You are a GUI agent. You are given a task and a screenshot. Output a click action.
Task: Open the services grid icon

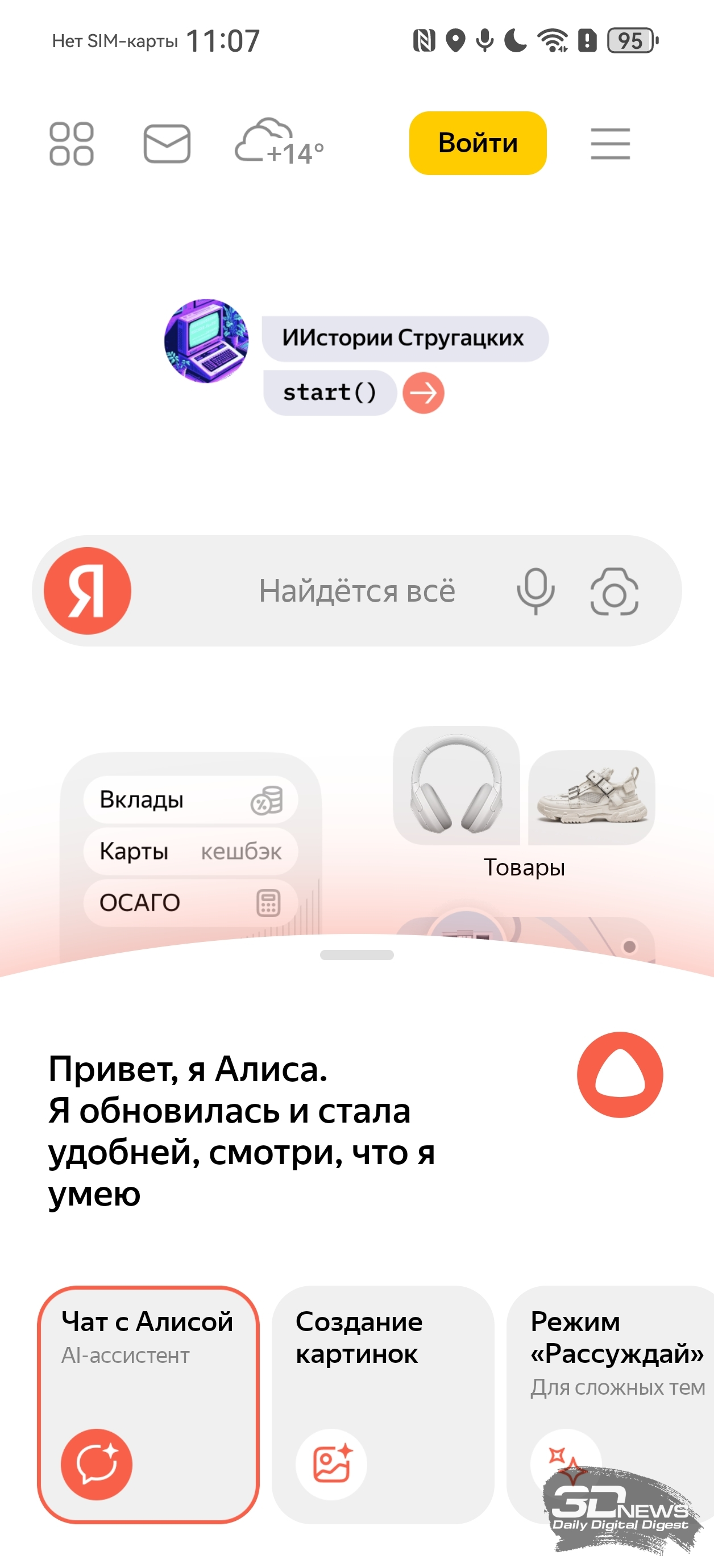pos(71,144)
